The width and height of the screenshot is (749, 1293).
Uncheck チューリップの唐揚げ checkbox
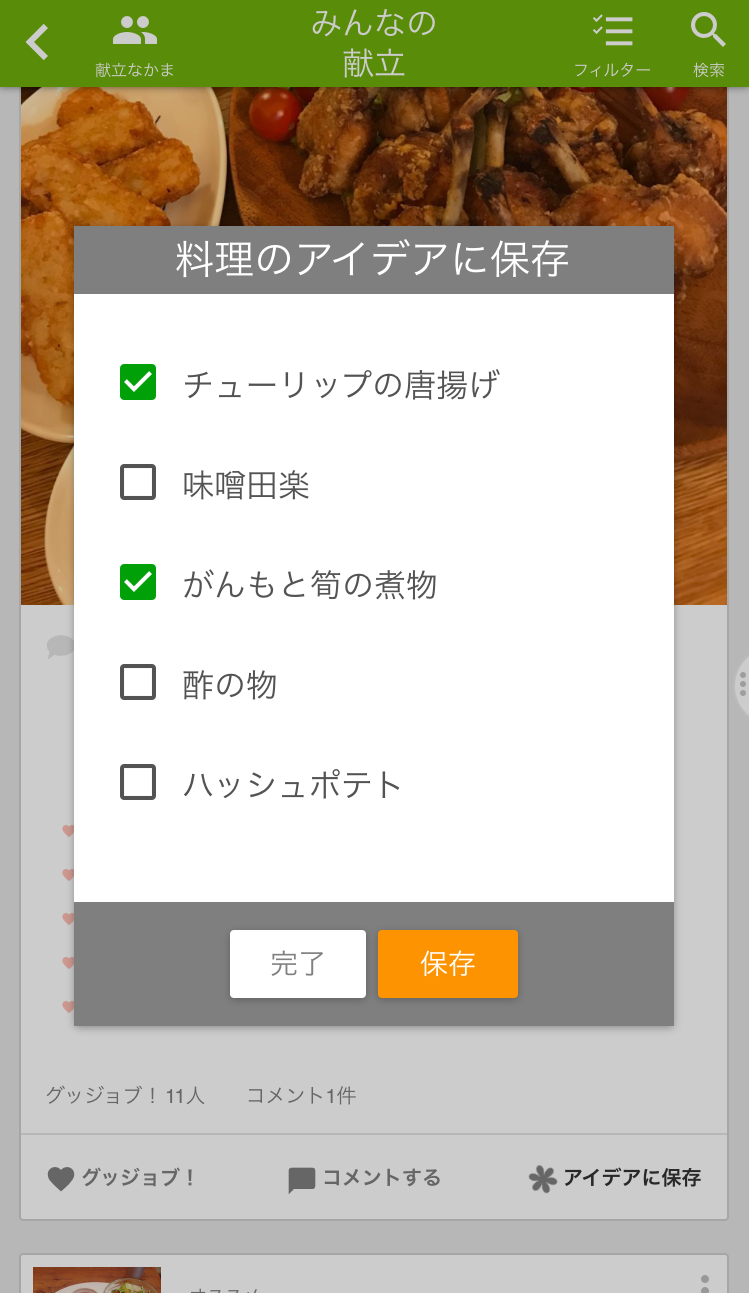tap(138, 383)
